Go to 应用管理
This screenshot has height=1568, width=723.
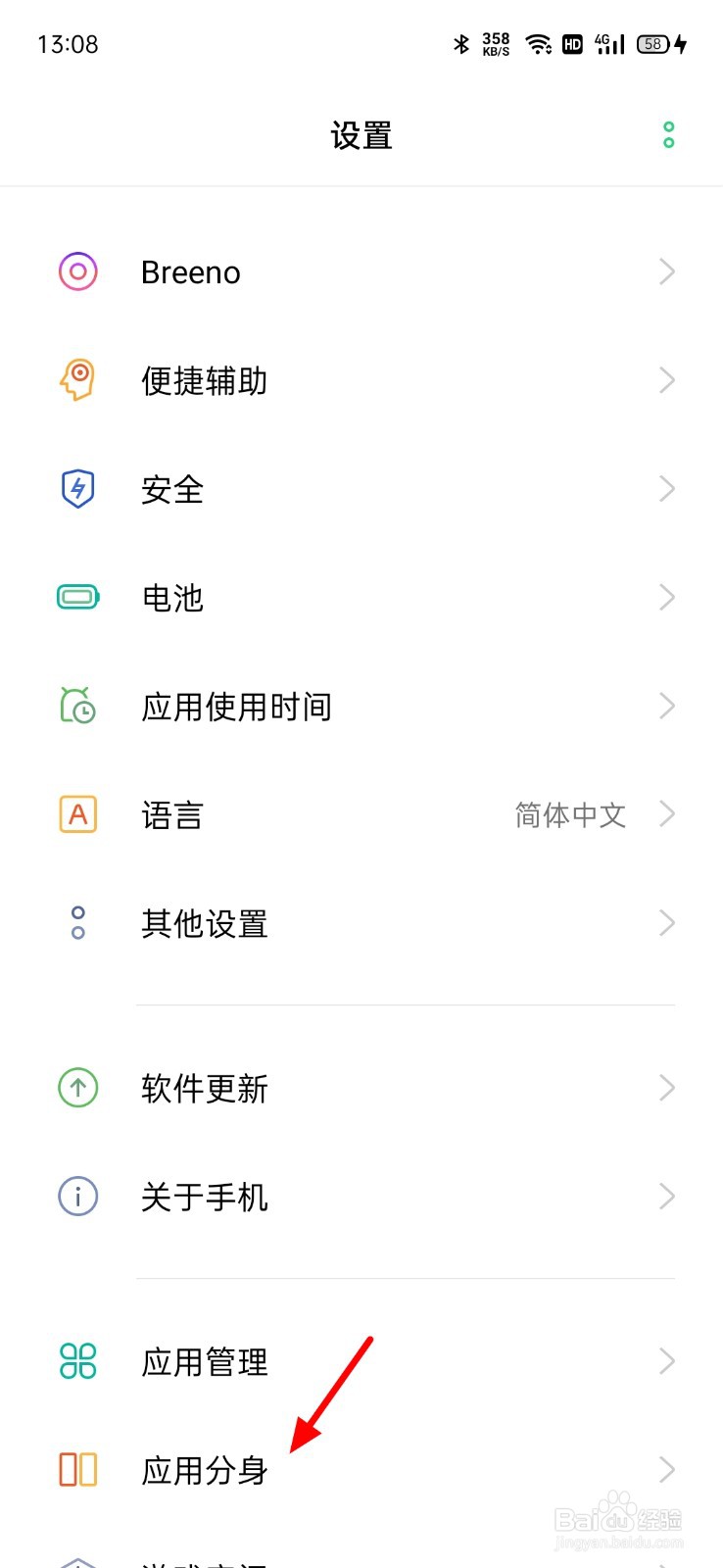[361, 1361]
